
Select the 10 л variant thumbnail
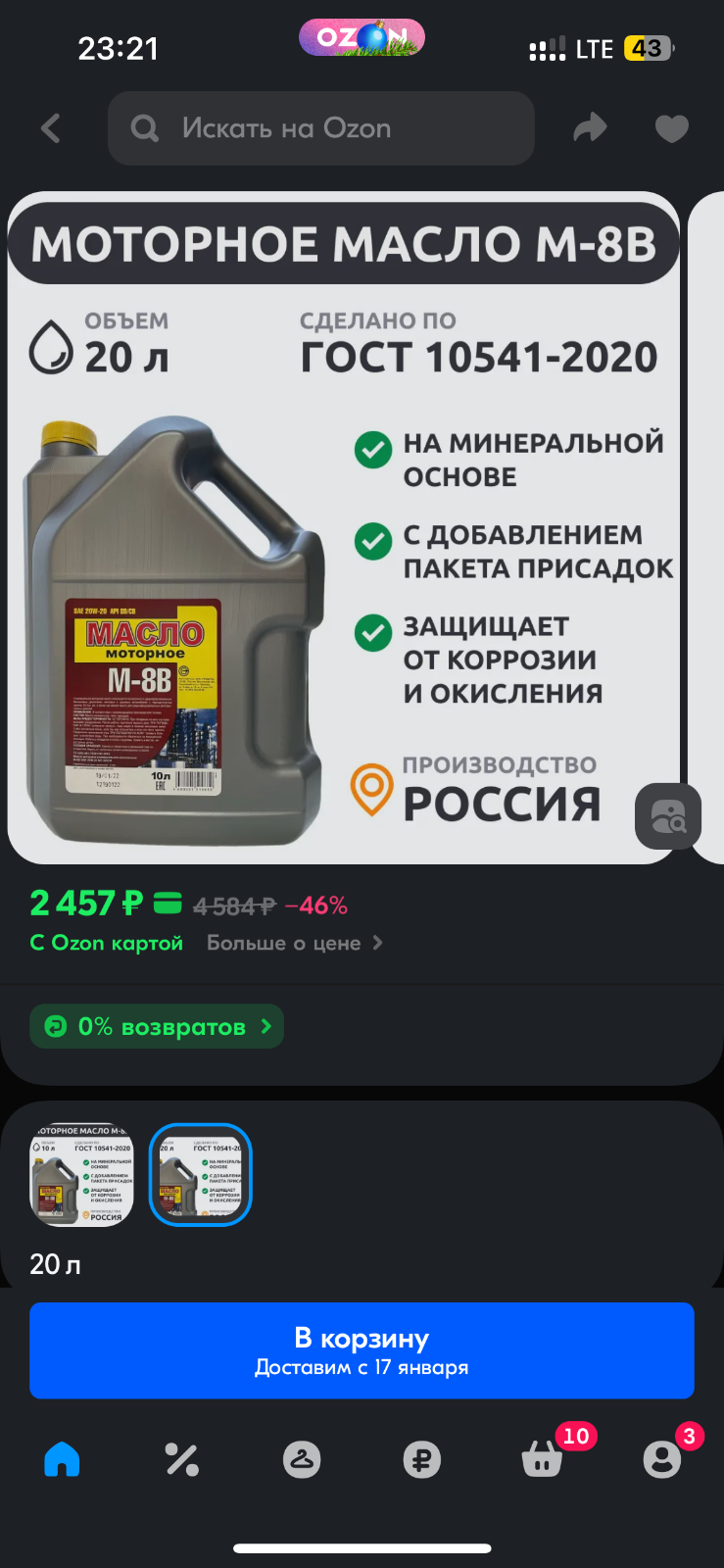pyautogui.click(x=81, y=1174)
